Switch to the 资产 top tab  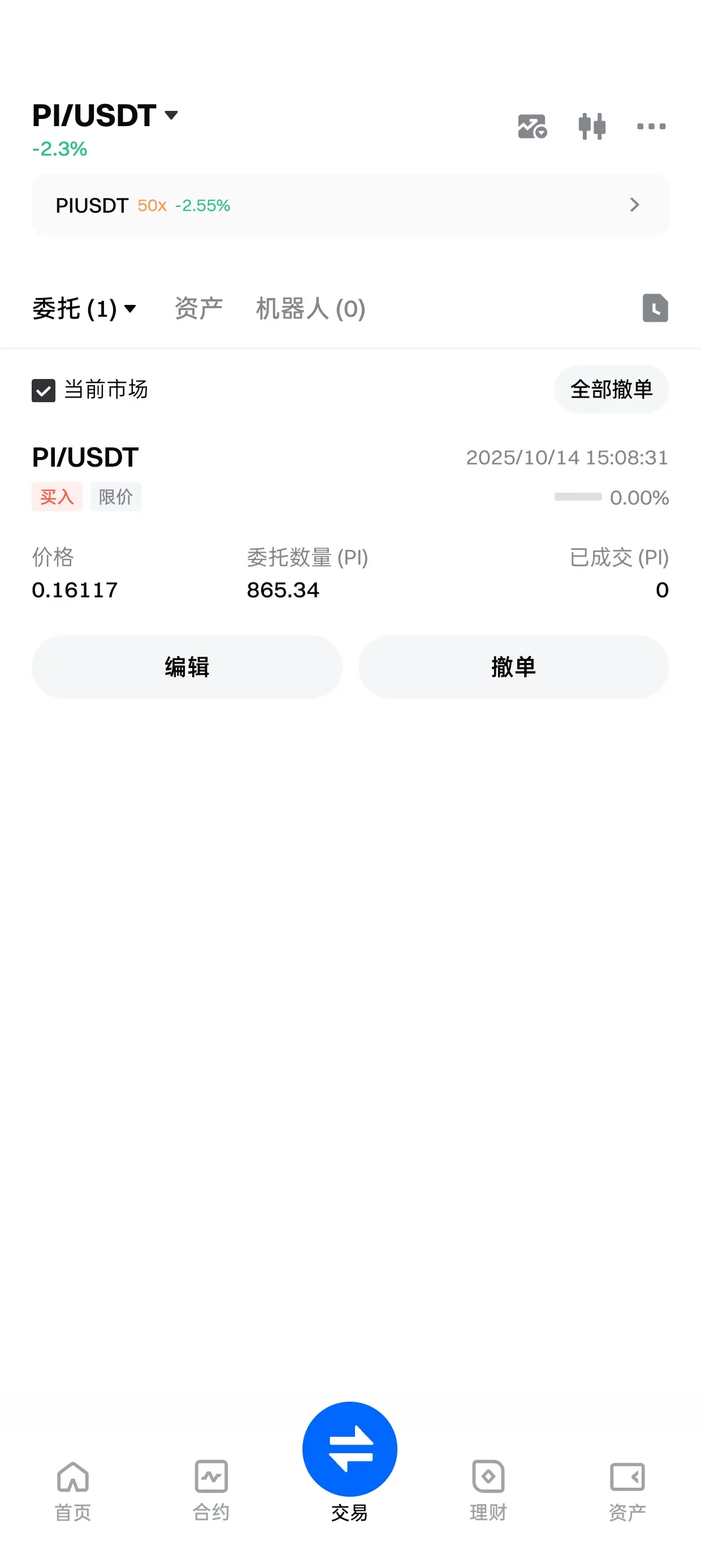pyautogui.click(x=198, y=309)
